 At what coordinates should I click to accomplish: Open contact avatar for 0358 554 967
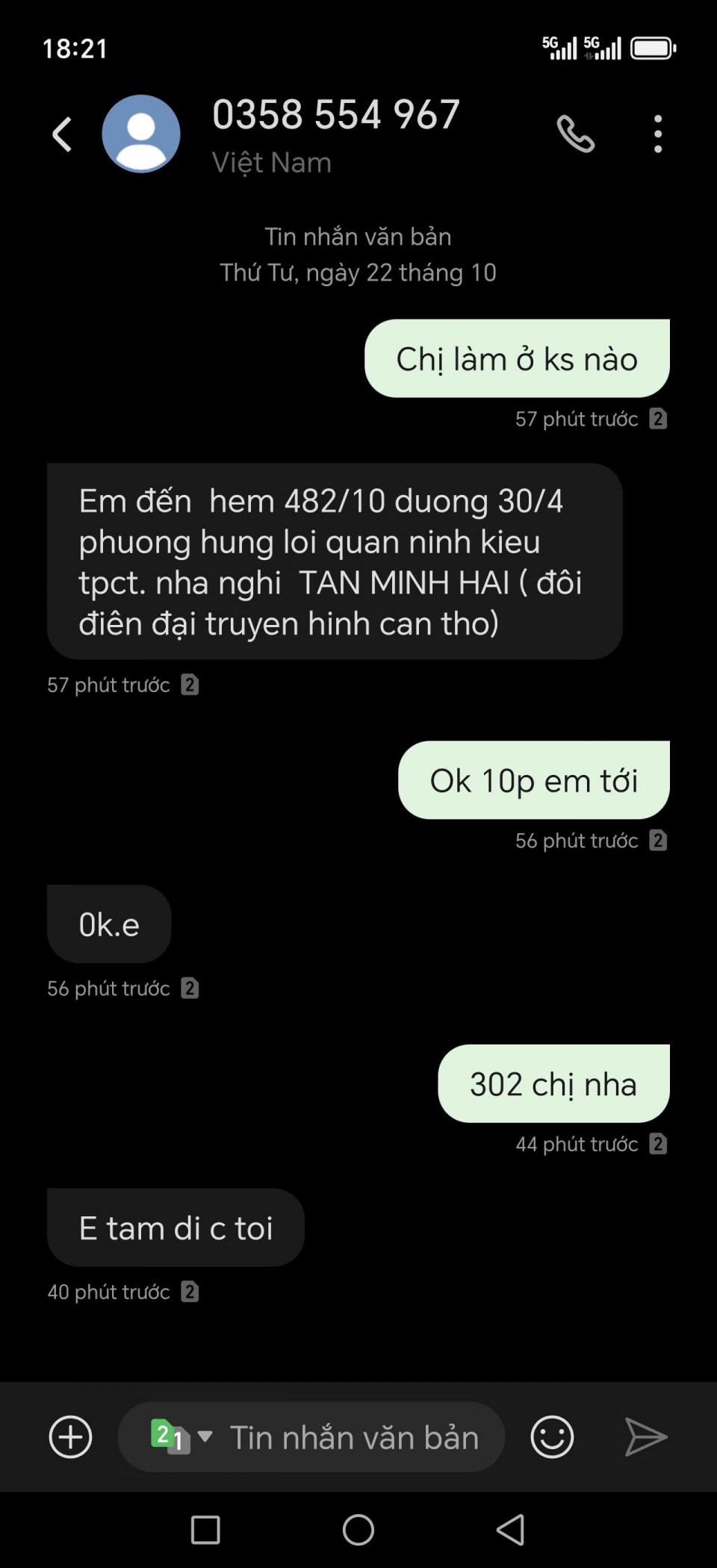pyautogui.click(x=141, y=134)
